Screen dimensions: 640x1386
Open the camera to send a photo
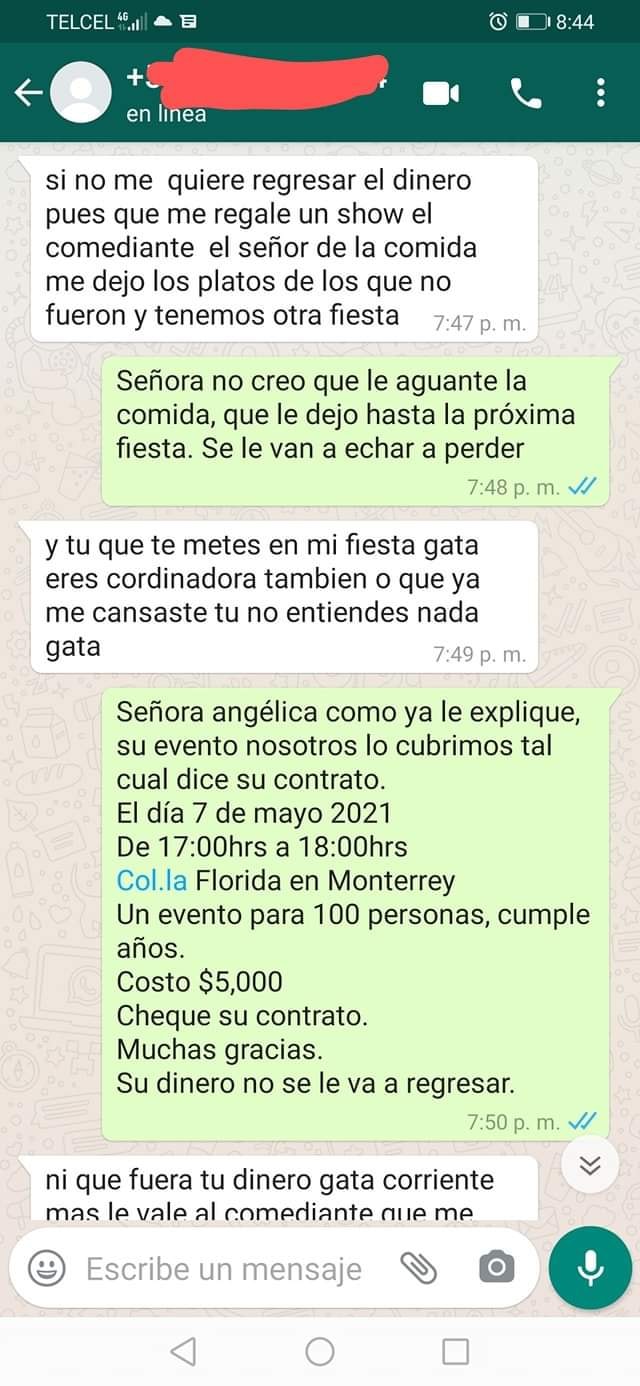(x=496, y=1269)
